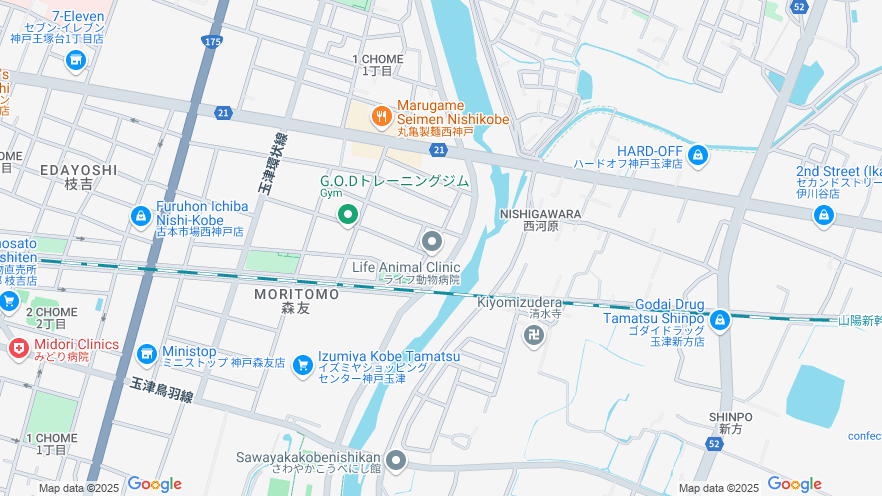Open the 7-Eleven store marker
Viewport: 882px width, 496px height.
click(x=76, y=60)
